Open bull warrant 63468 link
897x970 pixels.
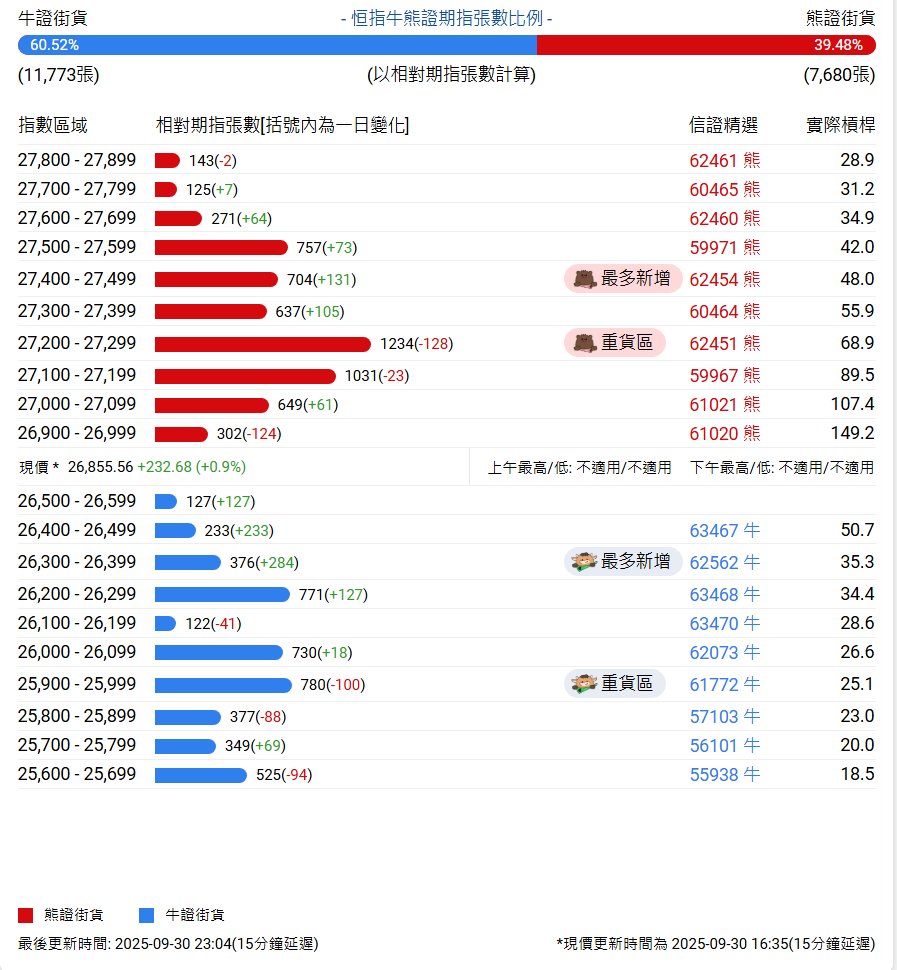724,594
